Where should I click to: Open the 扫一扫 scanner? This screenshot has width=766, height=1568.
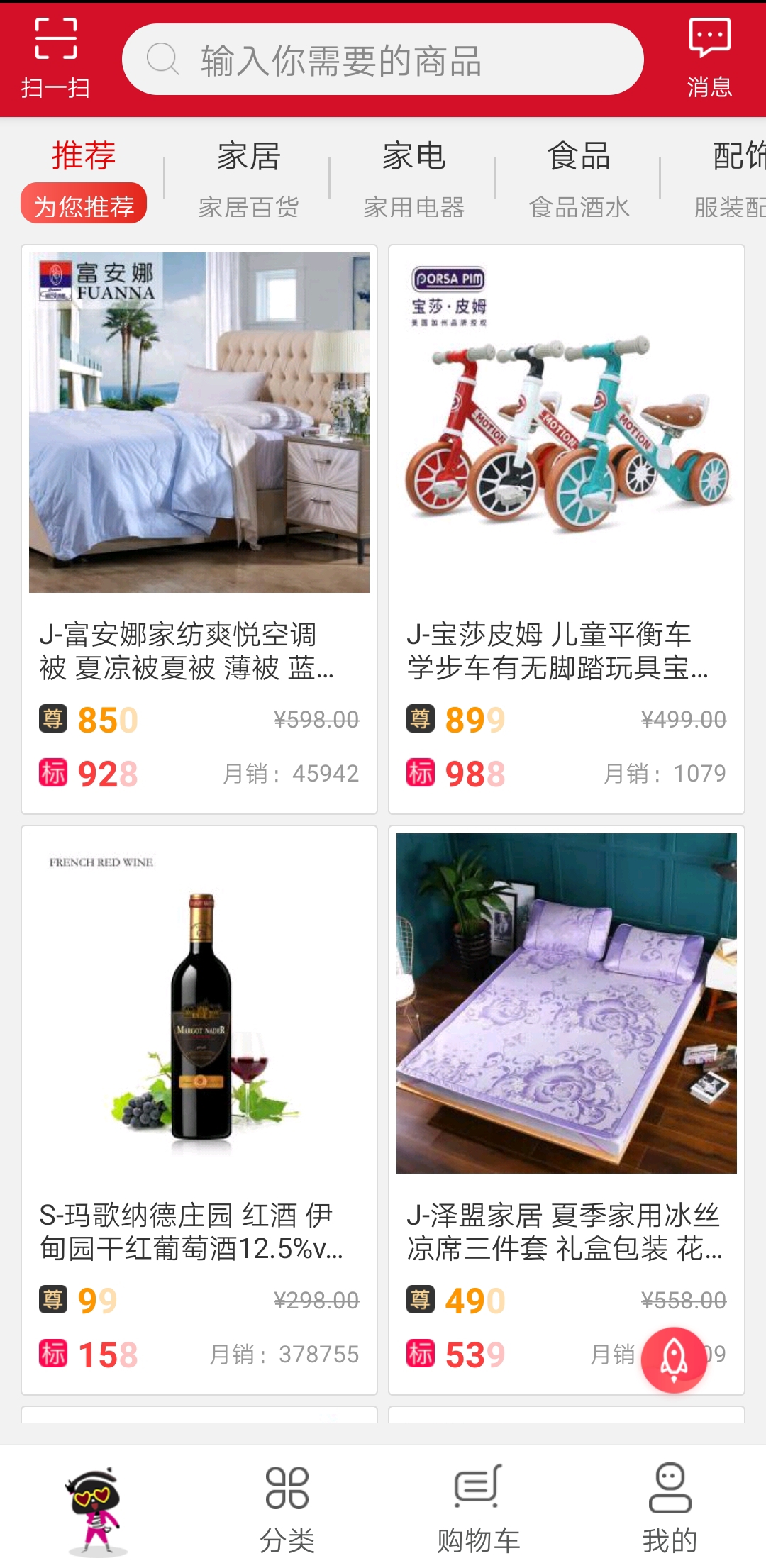[x=55, y=58]
